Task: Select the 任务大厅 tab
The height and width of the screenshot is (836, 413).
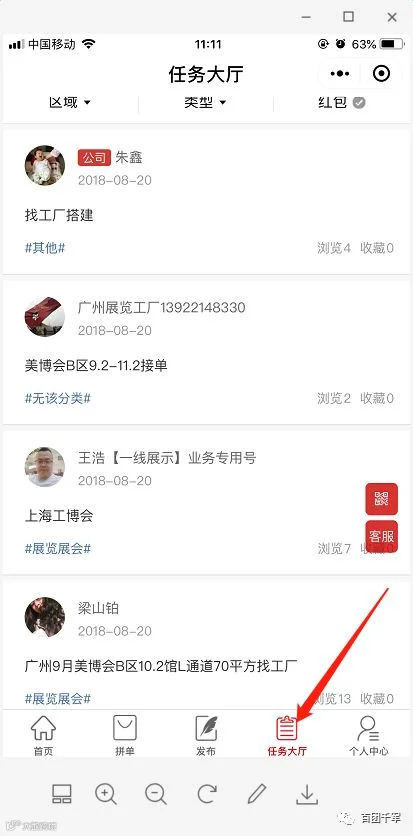Action: click(x=287, y=735)
